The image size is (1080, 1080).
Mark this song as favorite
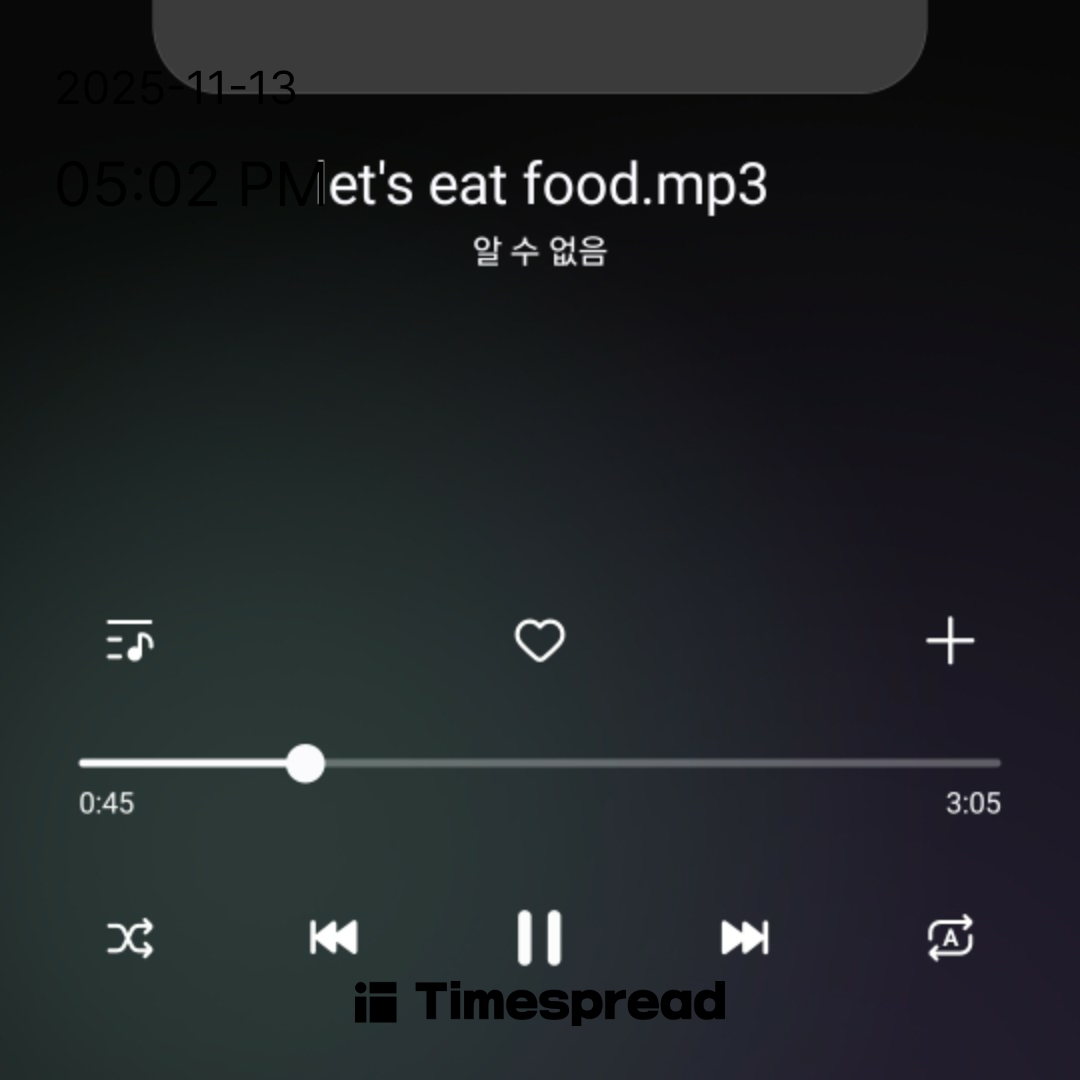click(539, 640)
